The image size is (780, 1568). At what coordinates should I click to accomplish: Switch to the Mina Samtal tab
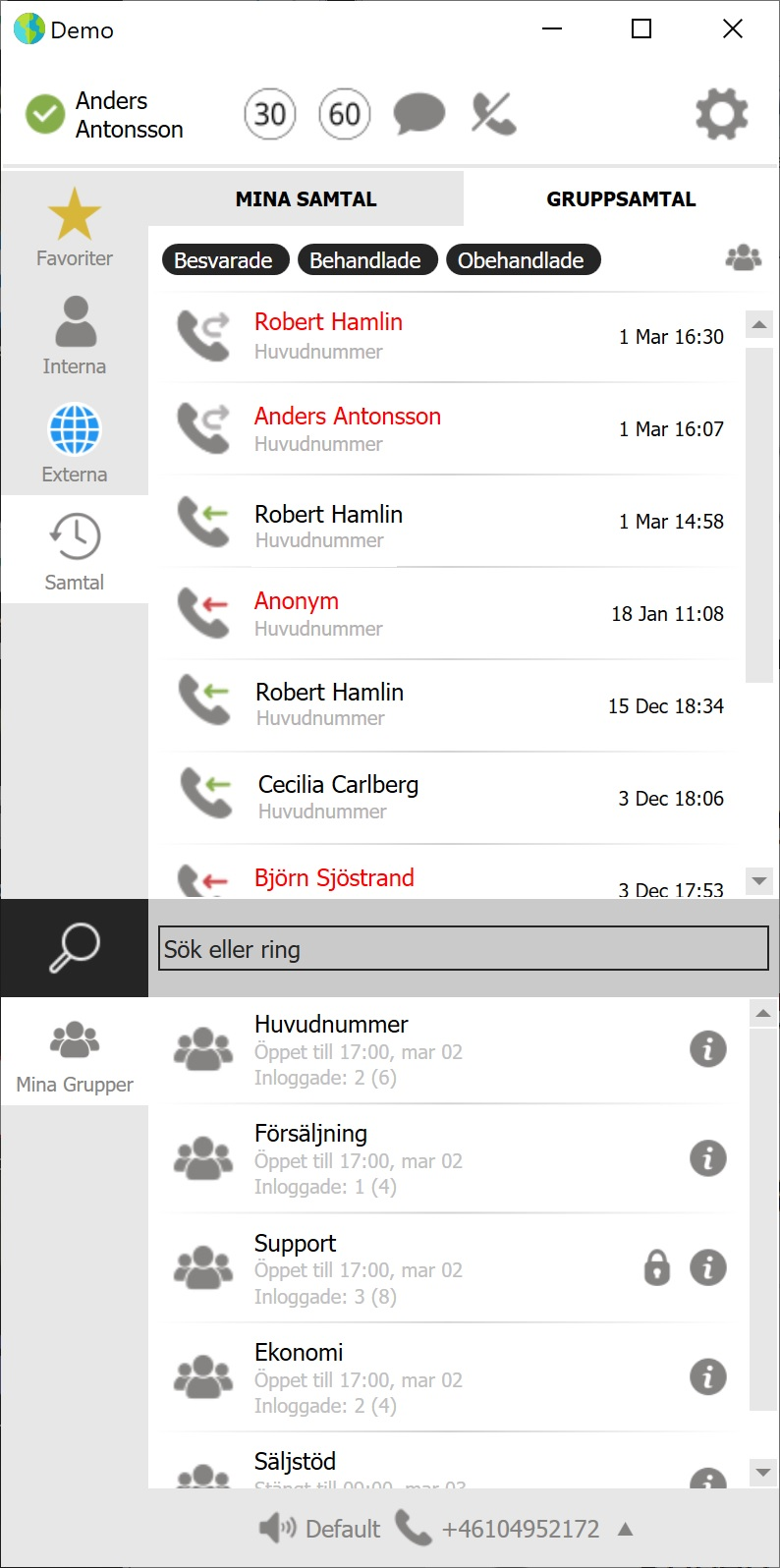(x=306, y=199)
